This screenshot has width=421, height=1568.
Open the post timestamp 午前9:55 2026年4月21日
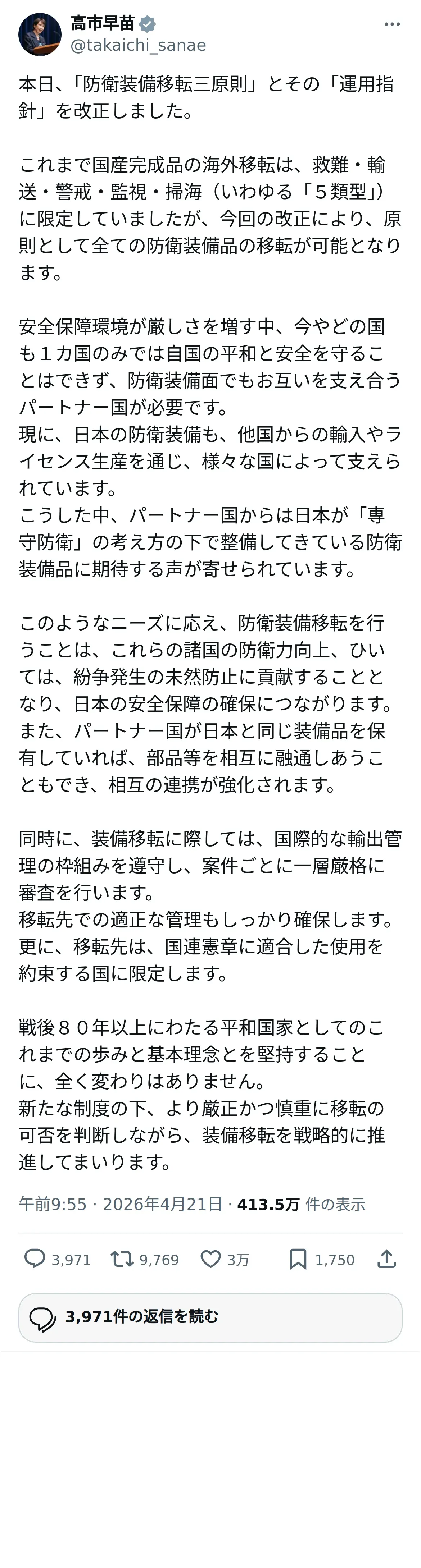coord(120,1204)
